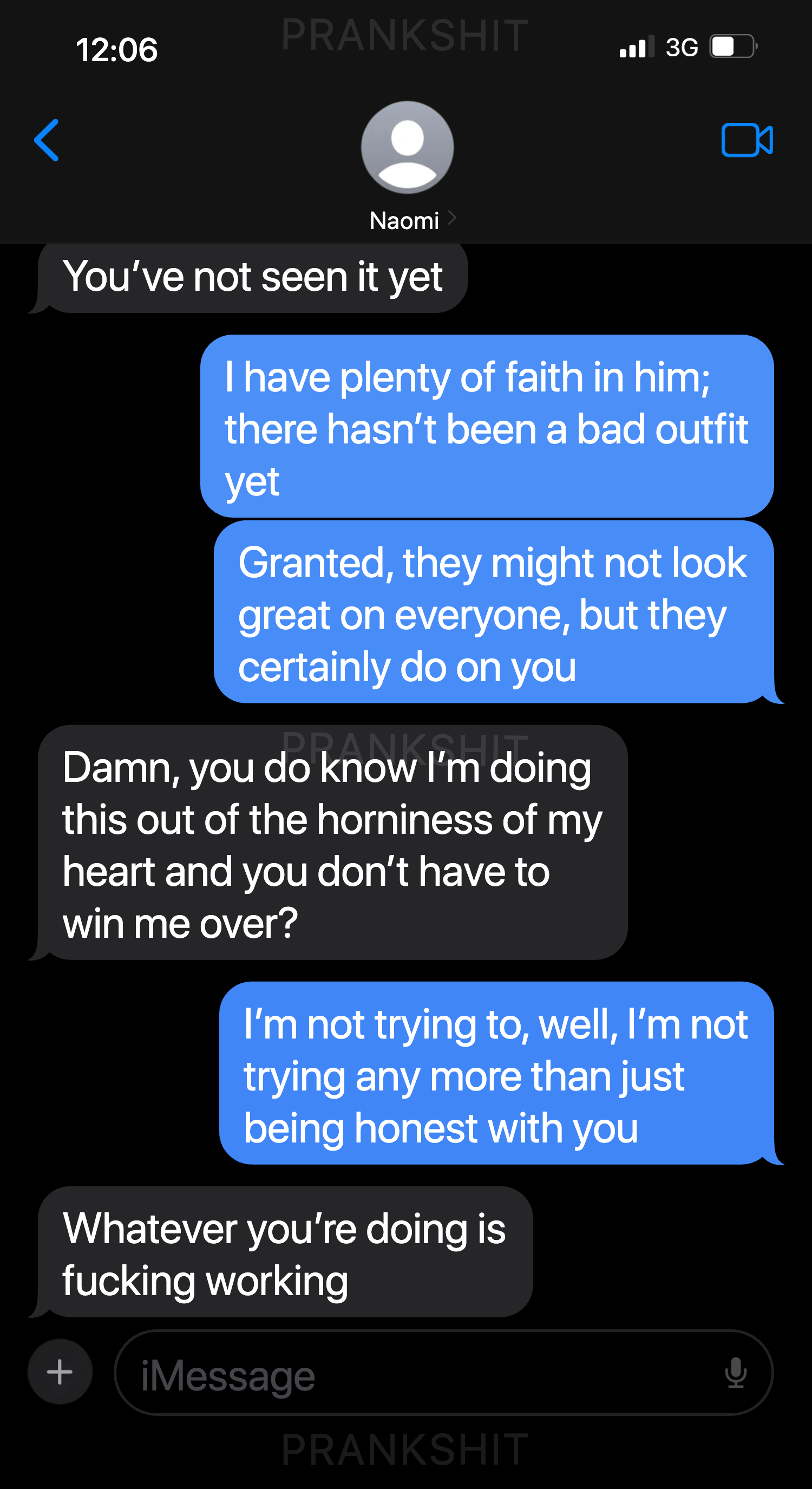Start a FaceTime video call with Naomi

746,140
